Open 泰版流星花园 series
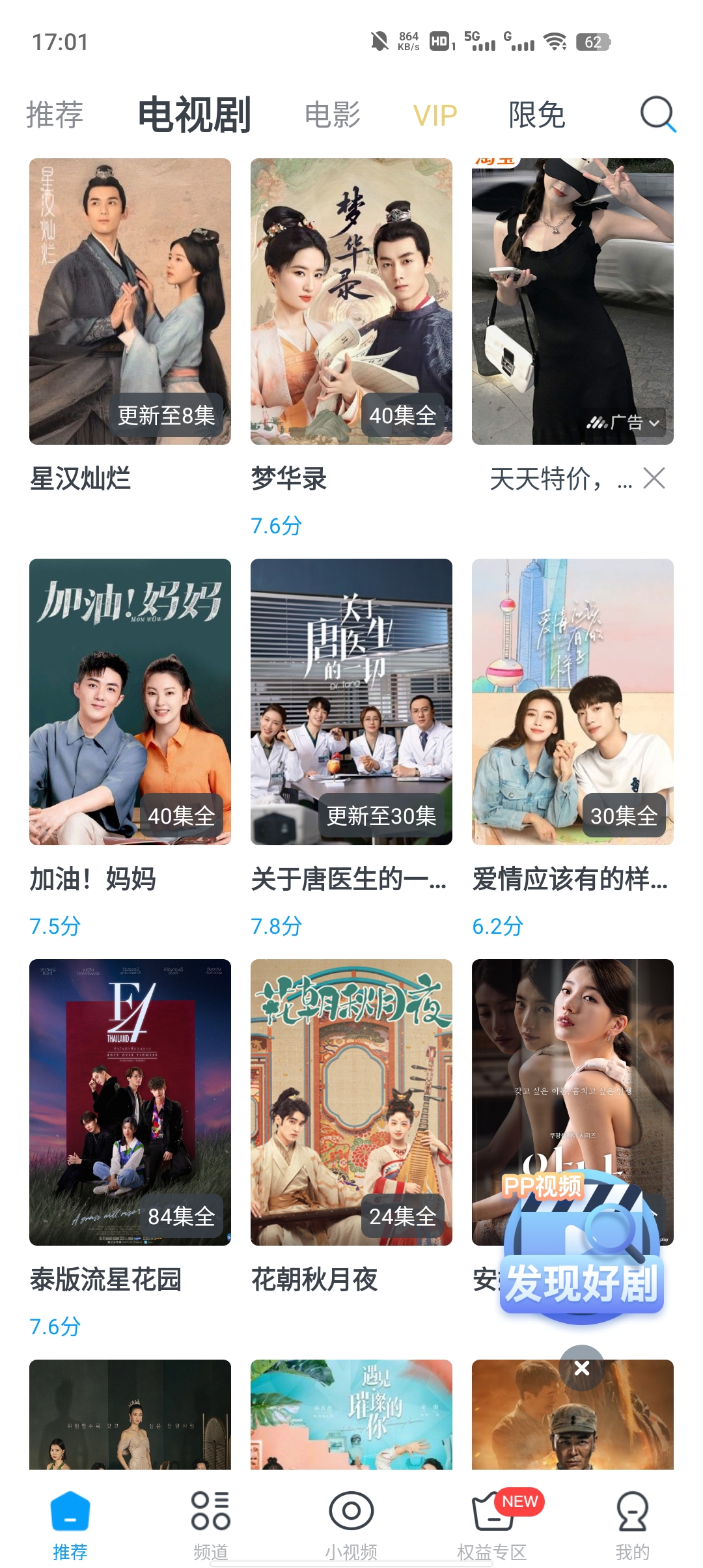Image resolution: width=703 pixels, height=1568 pixels. (130, 1102)
